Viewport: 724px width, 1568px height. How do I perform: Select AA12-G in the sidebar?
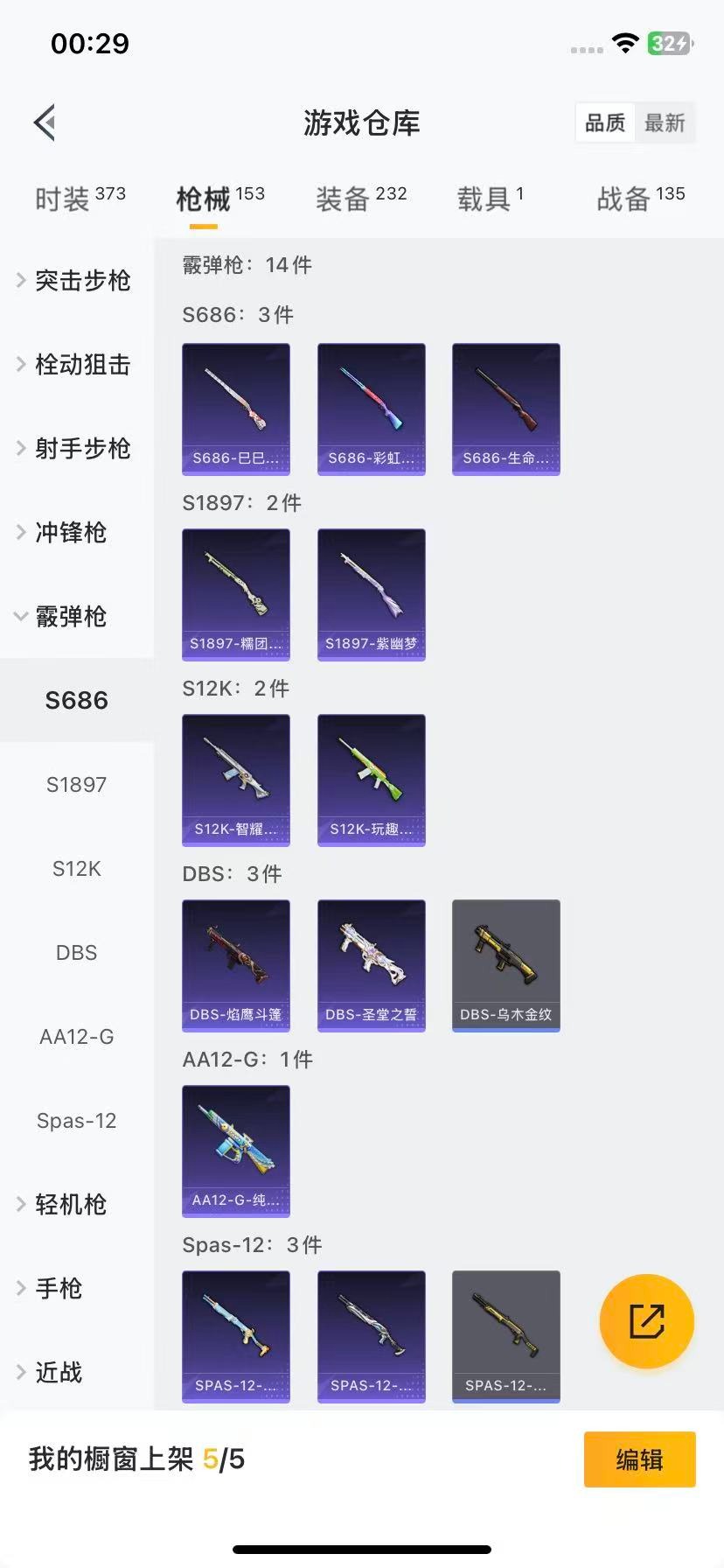click(76, 1036)
